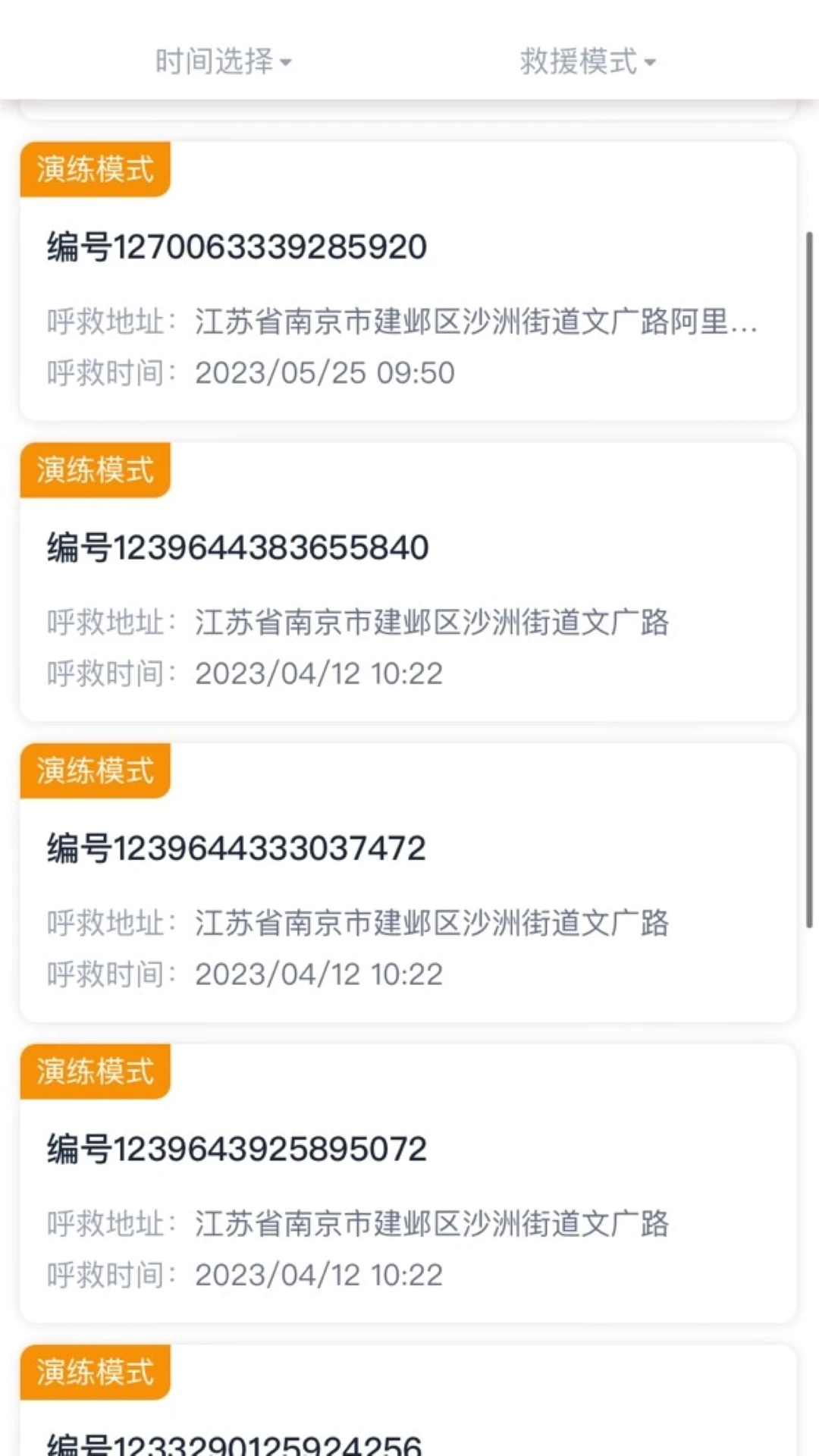Select record 编号1239644333037472
This screenshot has height=1456, width=819.
point(237,847)
